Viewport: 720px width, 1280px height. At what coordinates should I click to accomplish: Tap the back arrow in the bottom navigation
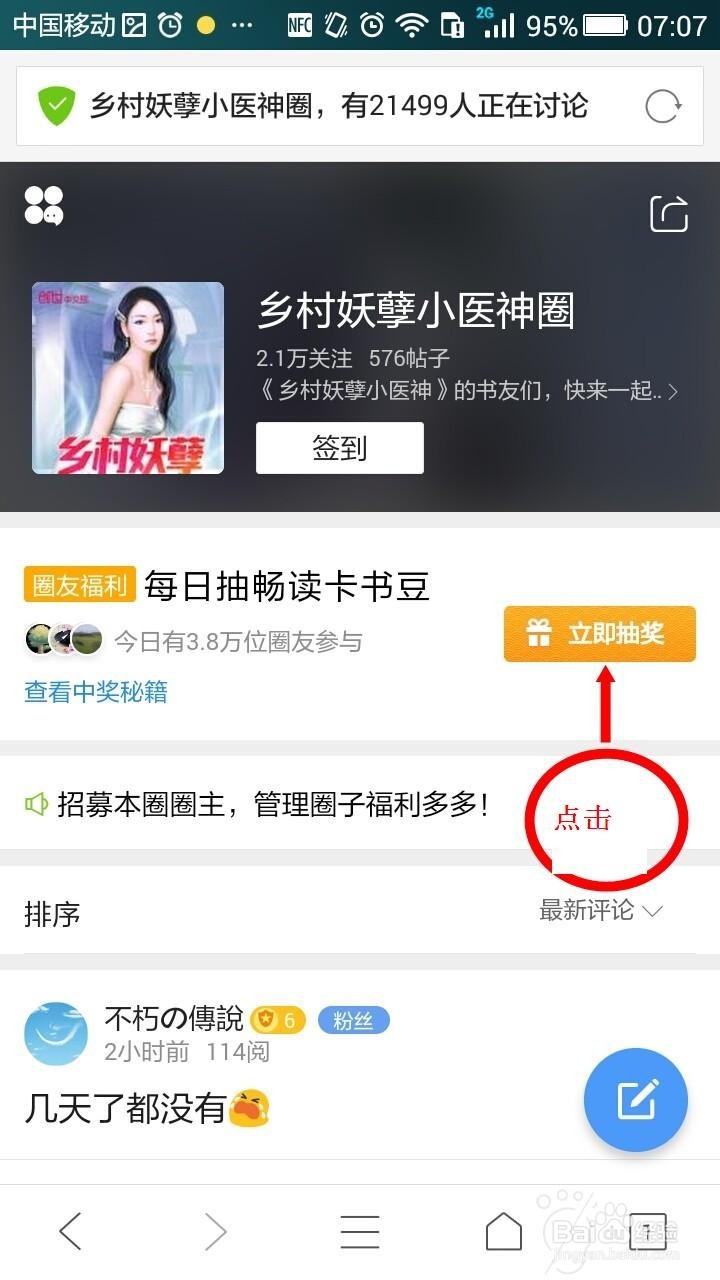point(70,1230)
